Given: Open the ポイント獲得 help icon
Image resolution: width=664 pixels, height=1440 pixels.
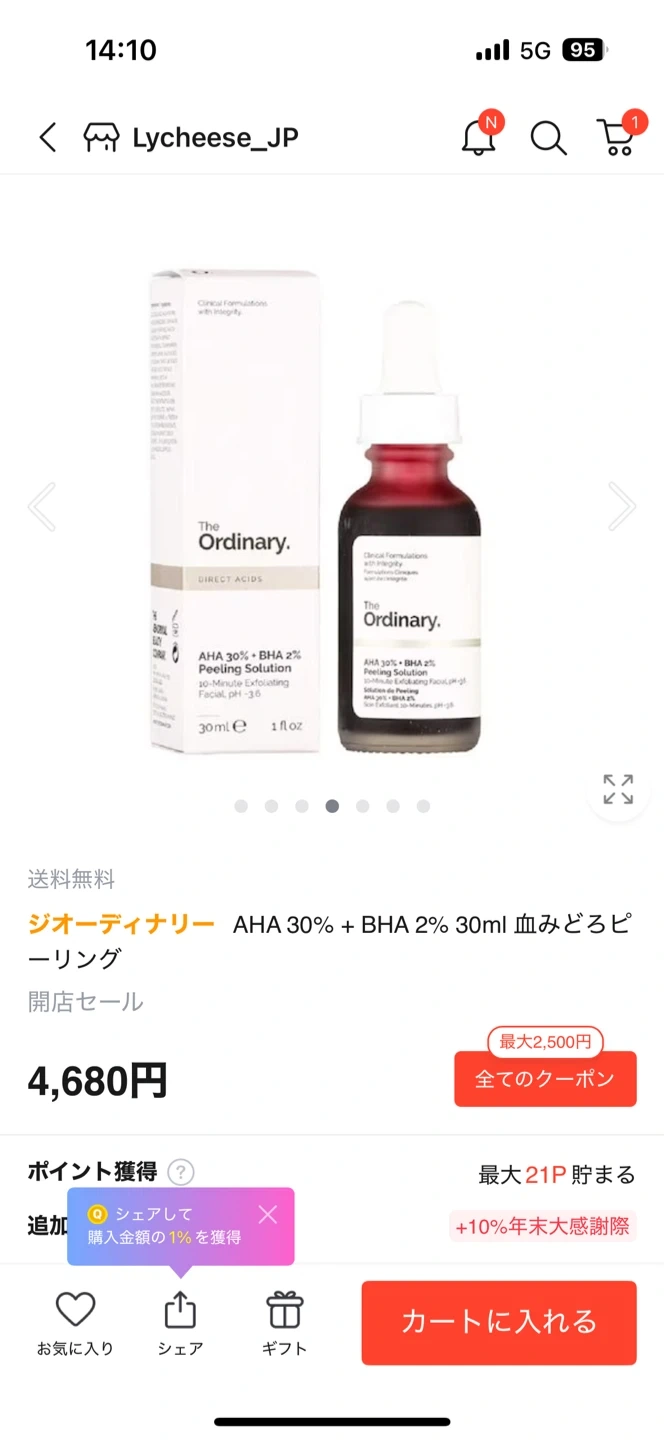Looking at the screenshot, I should pyautogui.click(x=181, y=1172).
